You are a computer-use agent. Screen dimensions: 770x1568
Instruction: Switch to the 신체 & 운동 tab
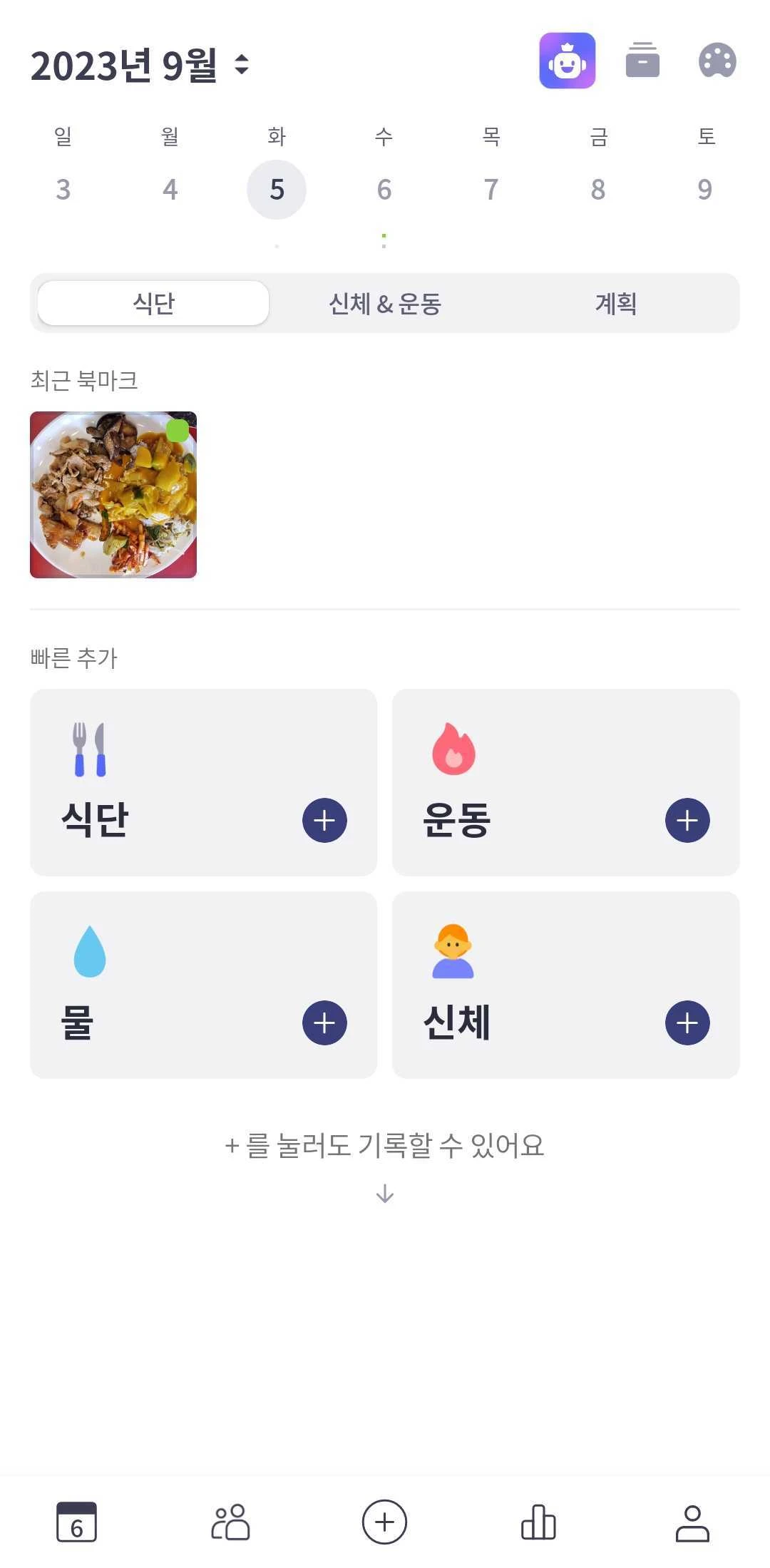tap(385, 303)
